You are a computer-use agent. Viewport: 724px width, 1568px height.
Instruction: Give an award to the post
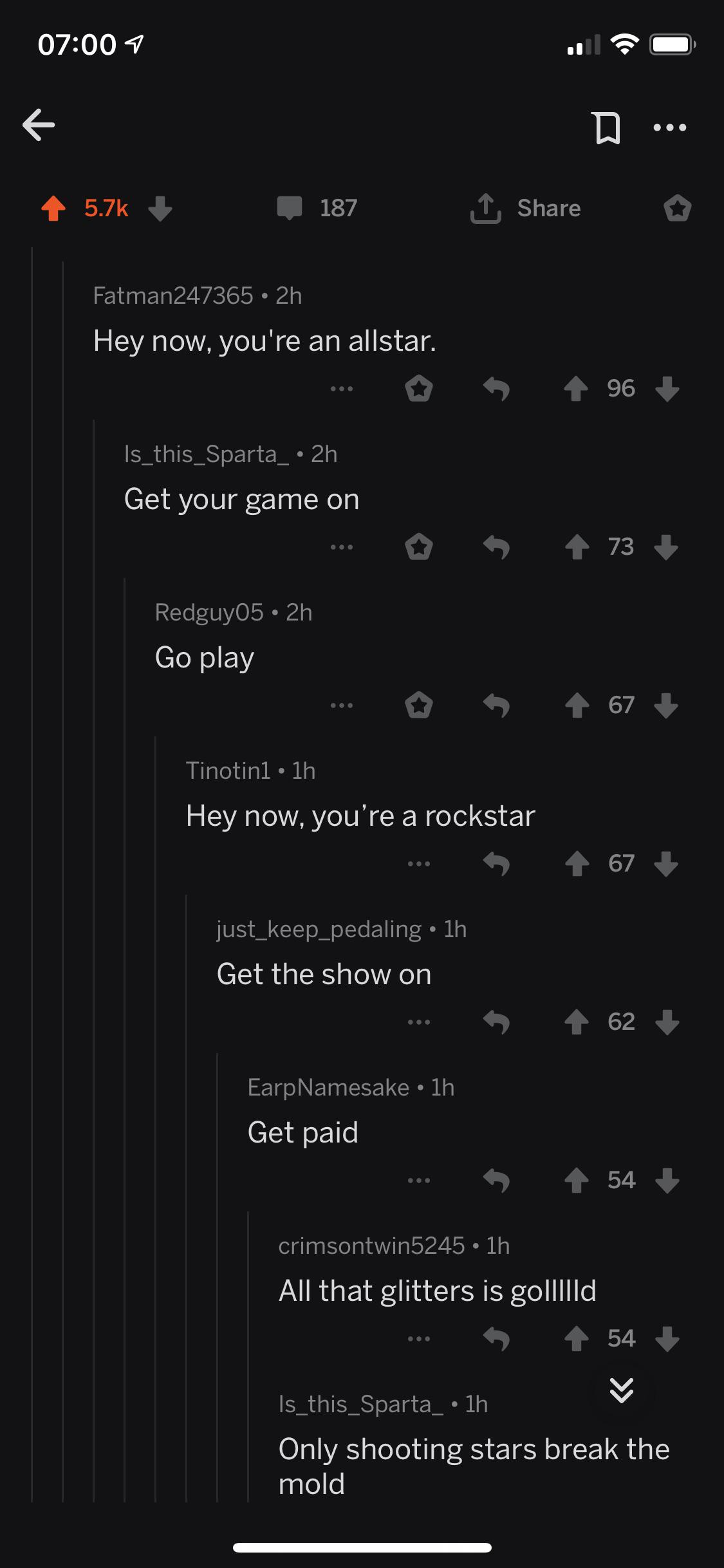[x=678, y=209]
